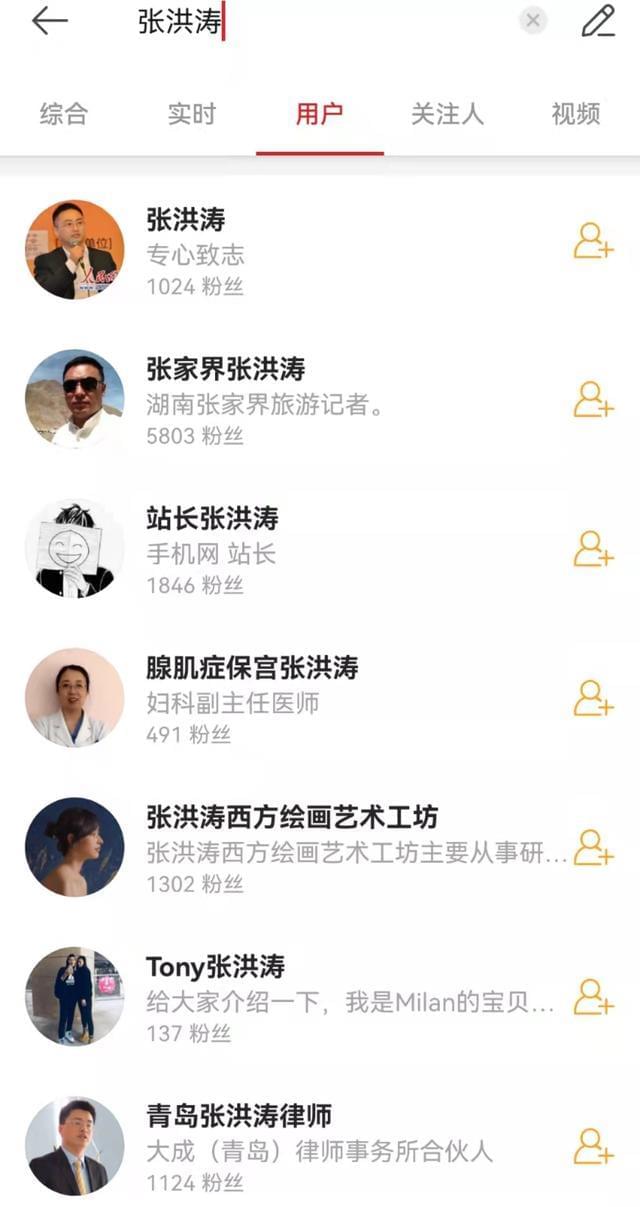Follow 站长张洪涛 via add-user icon
Screen dimensions: 640x1207
click(593, 549)
